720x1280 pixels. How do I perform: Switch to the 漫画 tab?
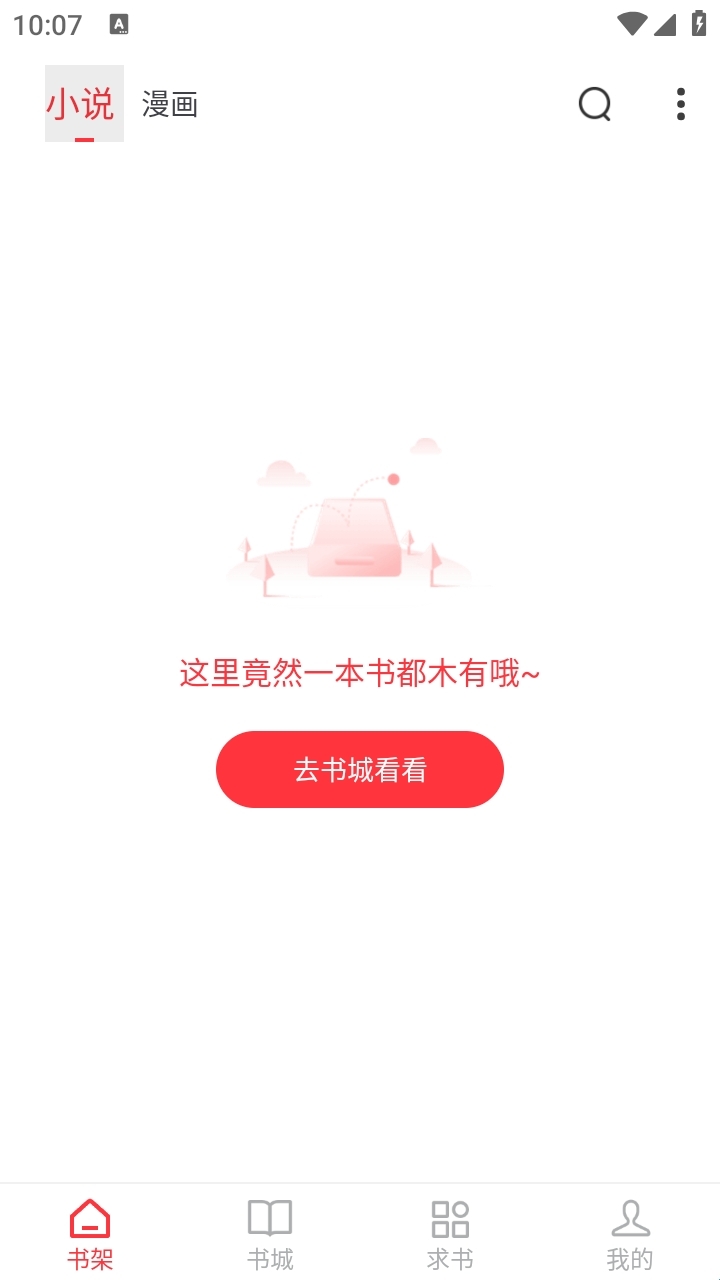point(170,104)
